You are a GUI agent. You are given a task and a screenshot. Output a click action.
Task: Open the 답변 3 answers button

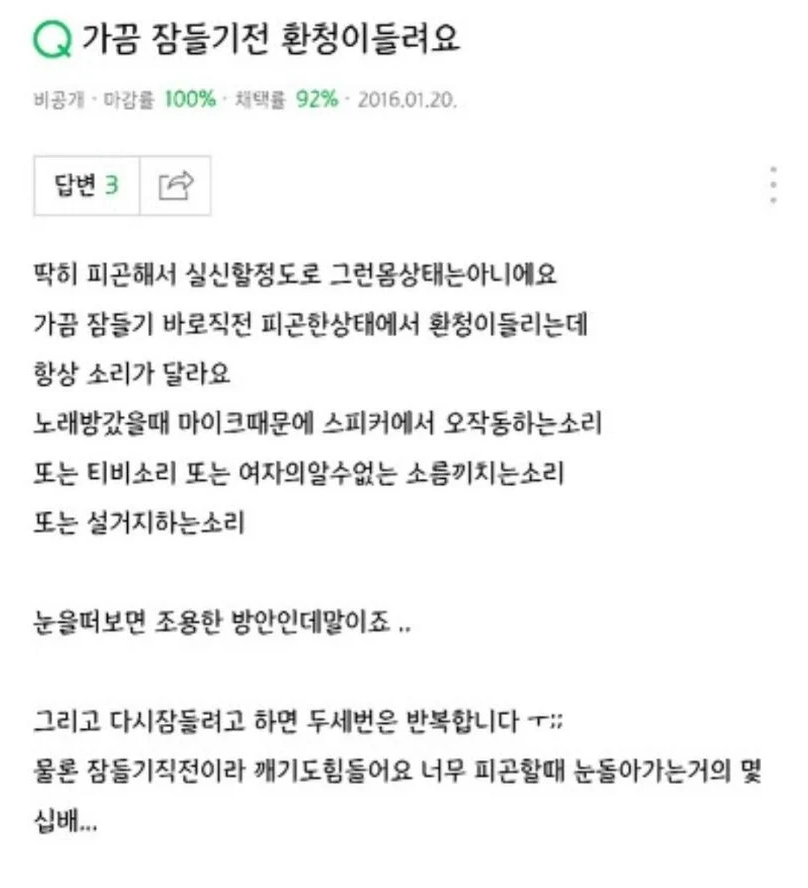tap(87, 185)
